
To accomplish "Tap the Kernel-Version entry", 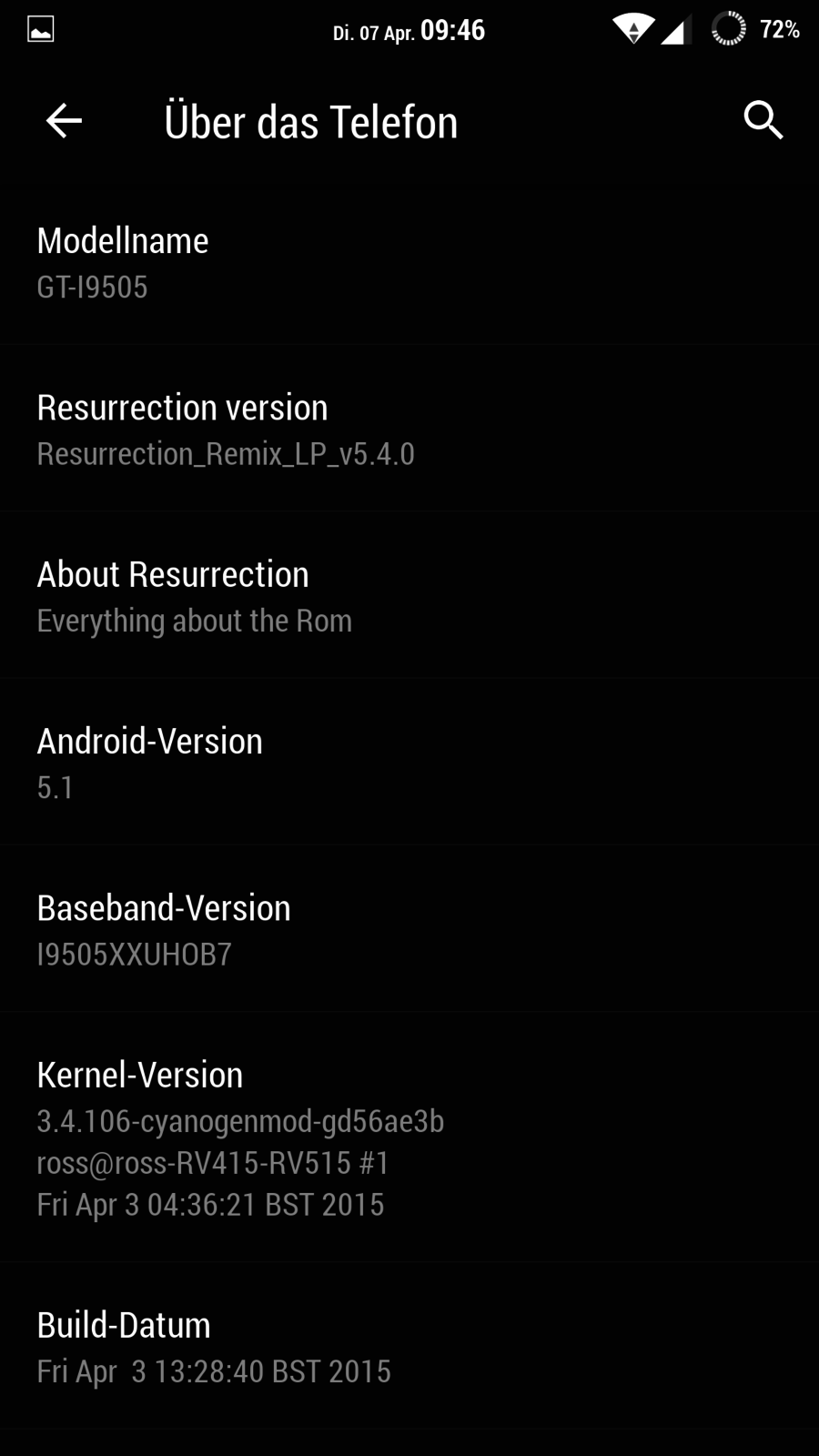I will point(409,1137).
